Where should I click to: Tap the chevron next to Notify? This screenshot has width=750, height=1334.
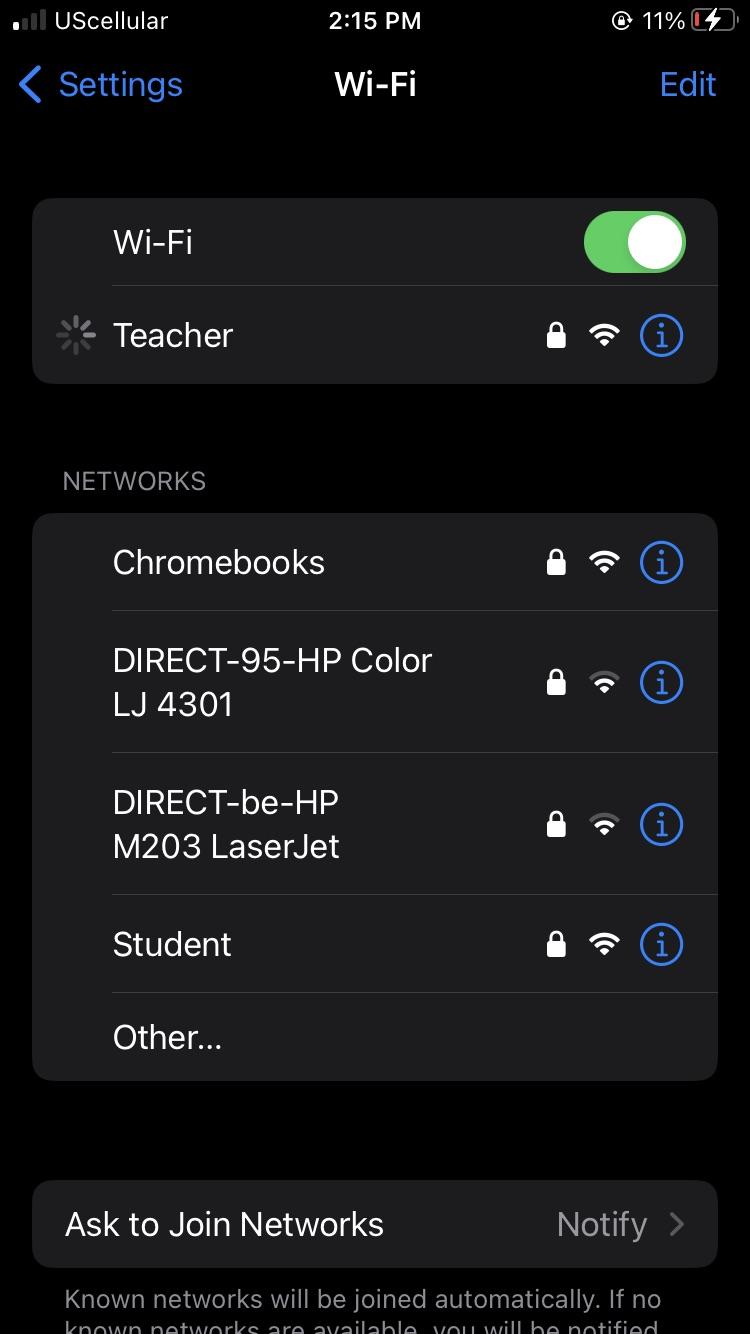(677, 1223)
